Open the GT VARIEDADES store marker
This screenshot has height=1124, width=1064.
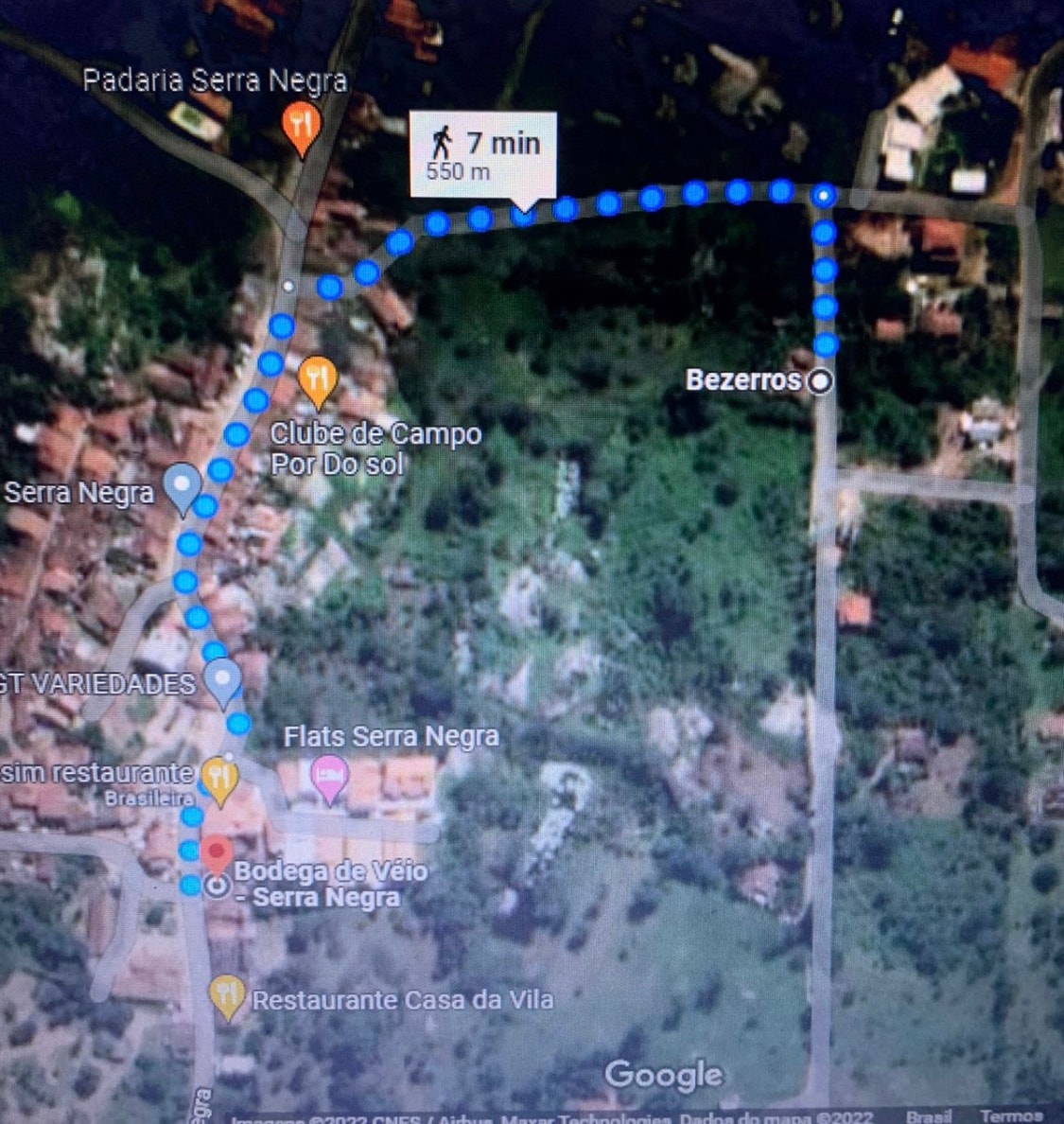point(223,681)
